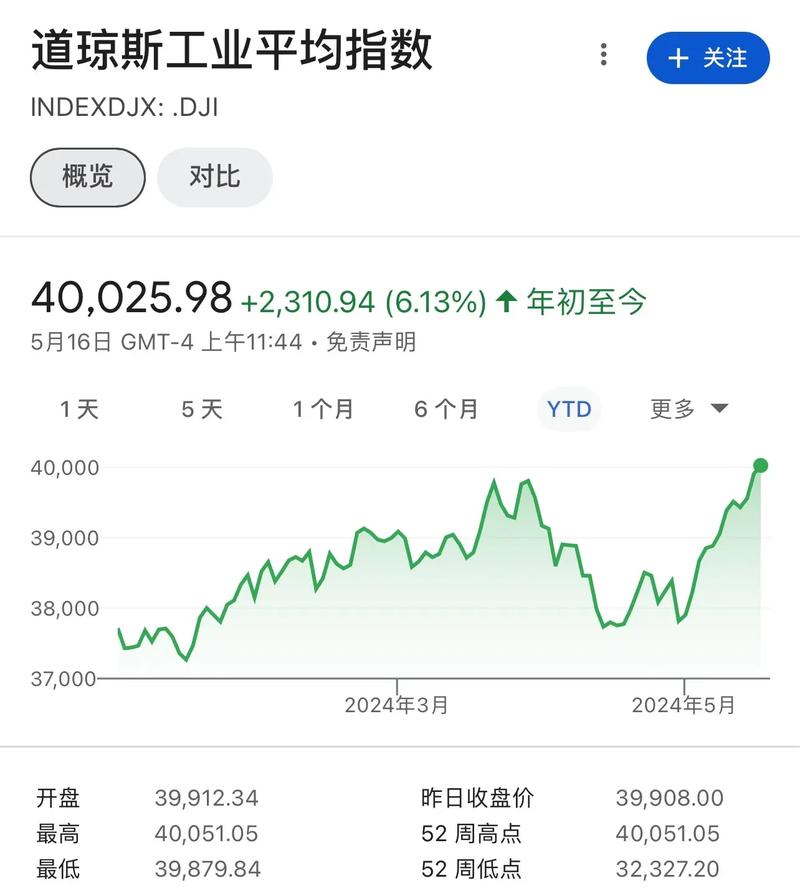The image size is (800, 896).
Task: Select the YTD chart range
Action: coord(569,409)
